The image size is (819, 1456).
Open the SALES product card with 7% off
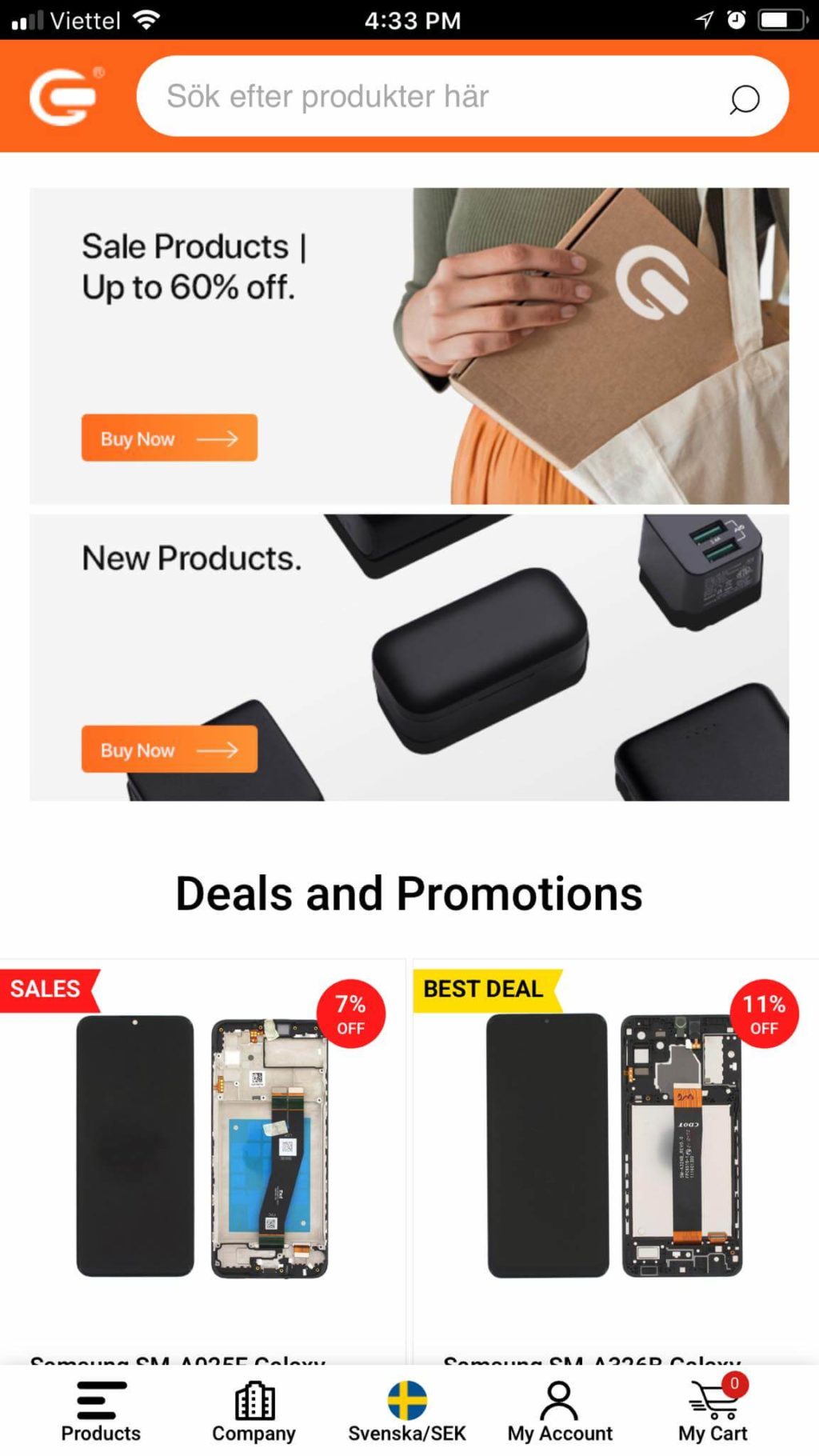point(202,1152)
